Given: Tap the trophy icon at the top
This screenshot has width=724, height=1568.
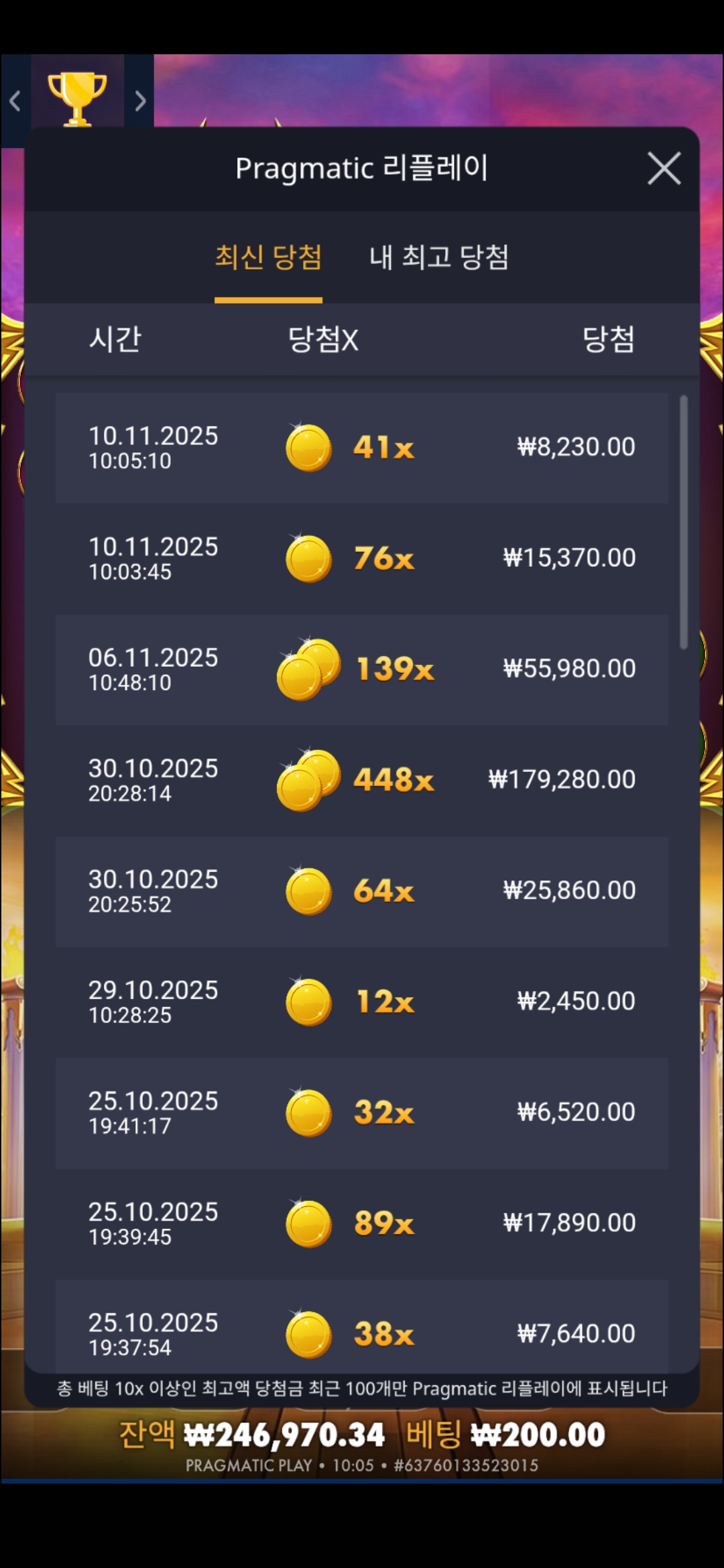Looking at the screenshot, I should [x=77, y=97].
